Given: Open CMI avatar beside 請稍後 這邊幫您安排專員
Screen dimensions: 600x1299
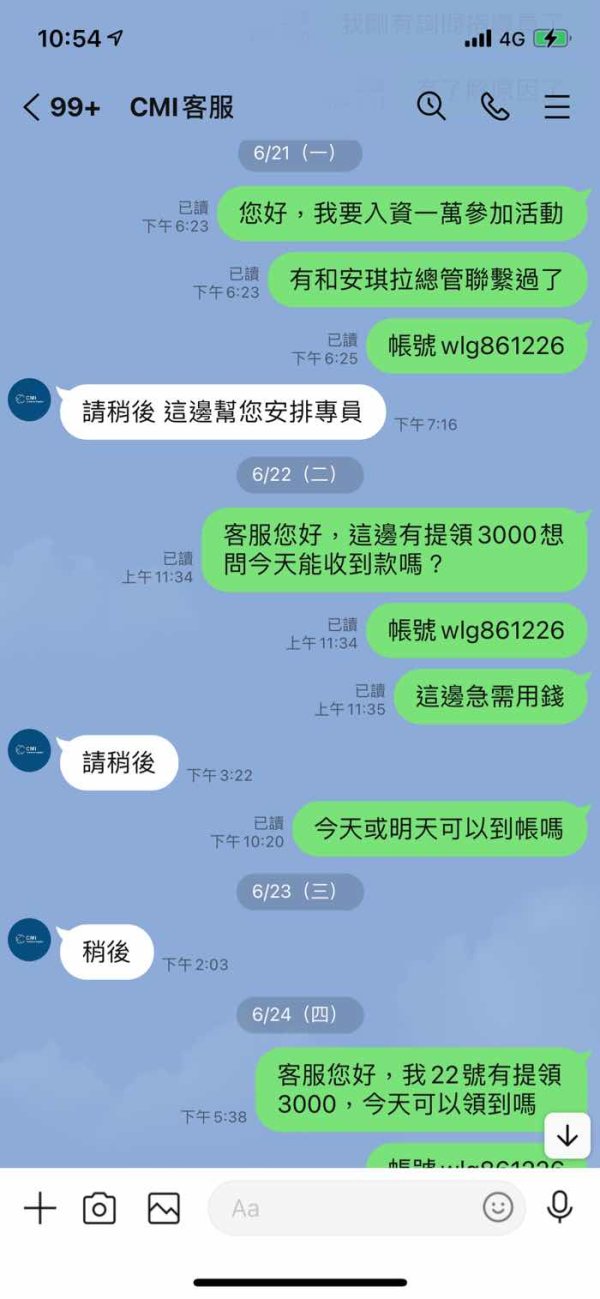Looking at the screenshot, I should click(x=29, y=400).
